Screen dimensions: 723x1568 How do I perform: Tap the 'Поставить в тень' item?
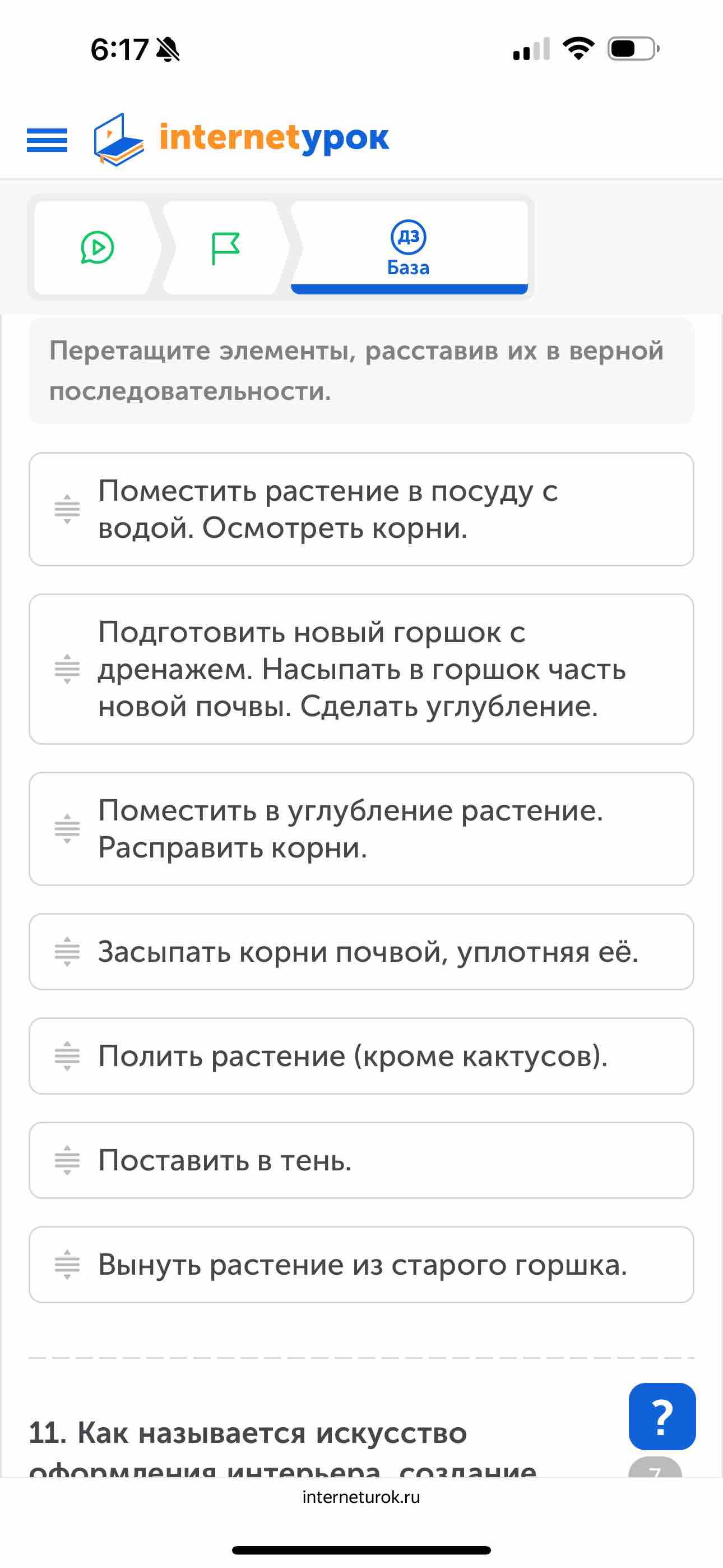(x=361, y=1160)
